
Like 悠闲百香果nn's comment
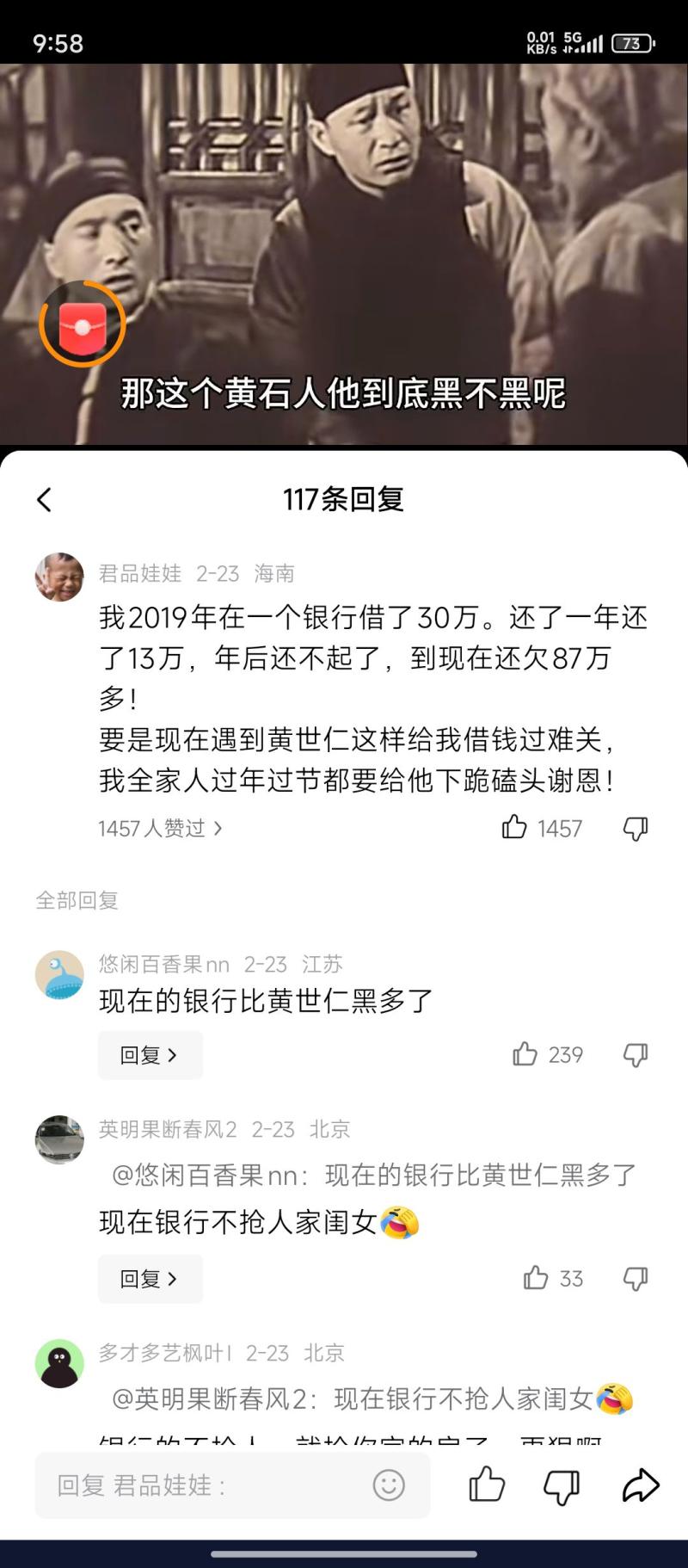(x=525, y=1054)
